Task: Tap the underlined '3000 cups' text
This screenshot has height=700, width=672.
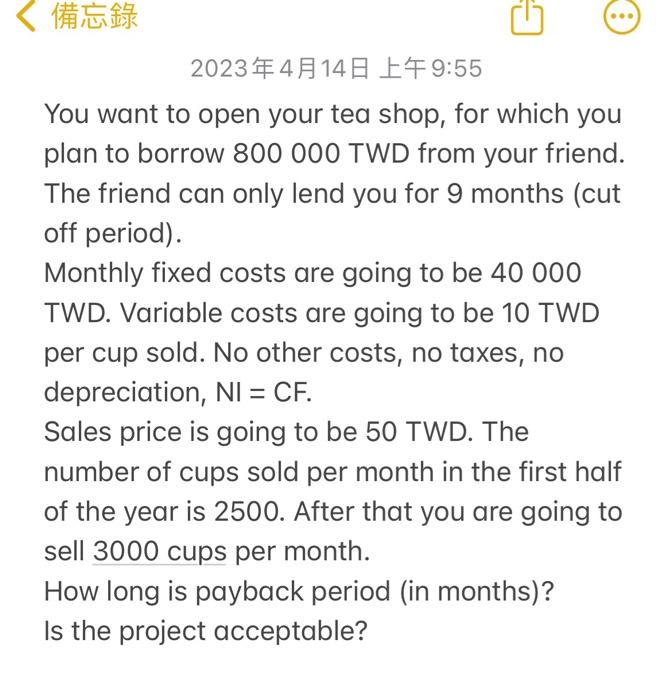Action: click(x=159, y=551)
